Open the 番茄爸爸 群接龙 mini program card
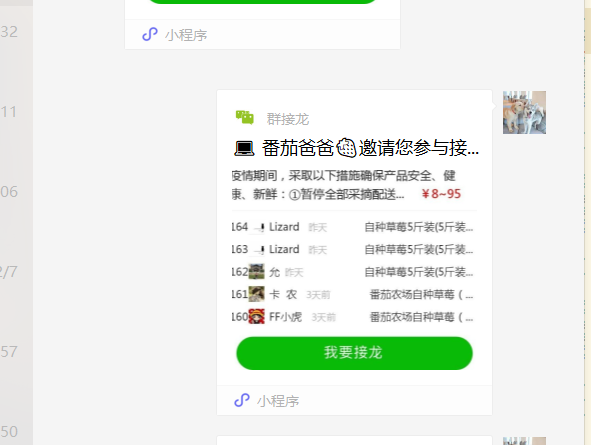This screenshot has width=591, height=445. [354, 252]
